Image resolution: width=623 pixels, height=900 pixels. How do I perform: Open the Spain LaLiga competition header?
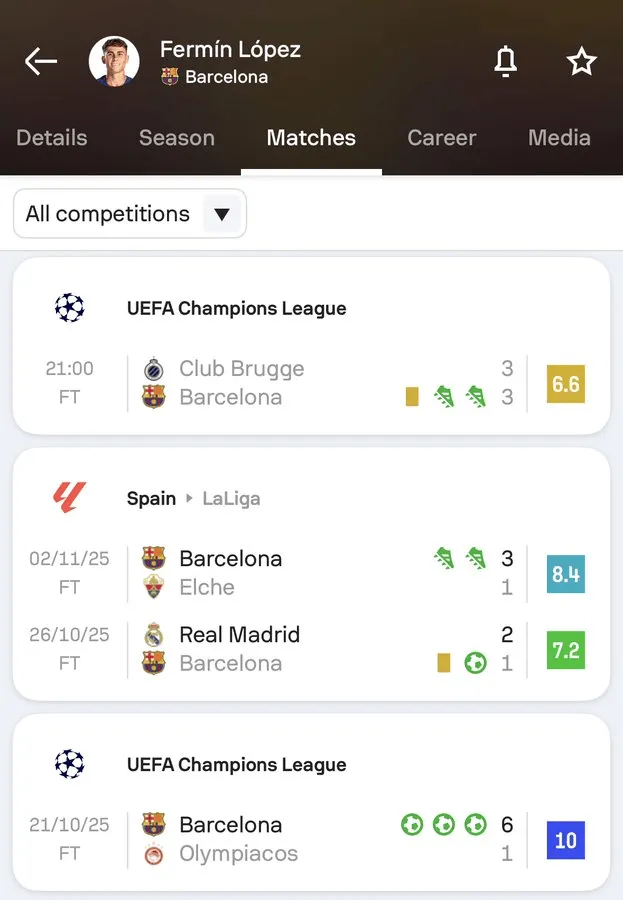(x=193, y=498)
